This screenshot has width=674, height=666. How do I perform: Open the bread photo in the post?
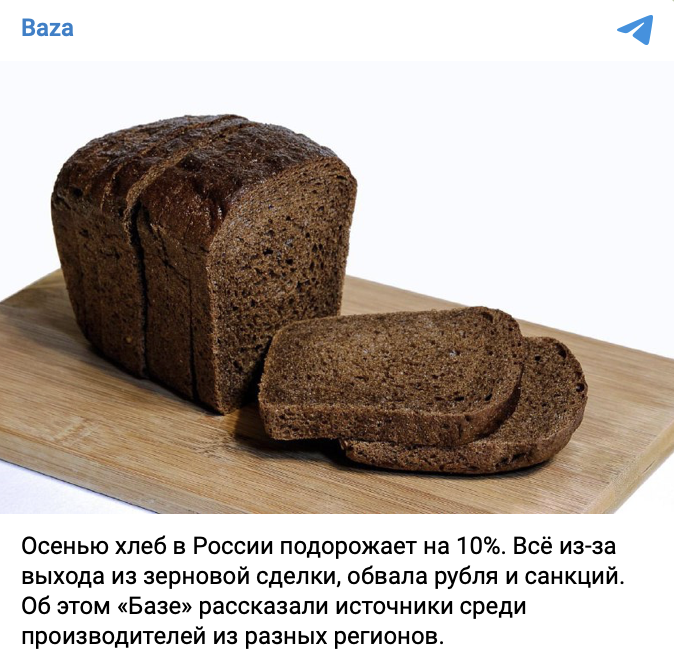point(337,288)
